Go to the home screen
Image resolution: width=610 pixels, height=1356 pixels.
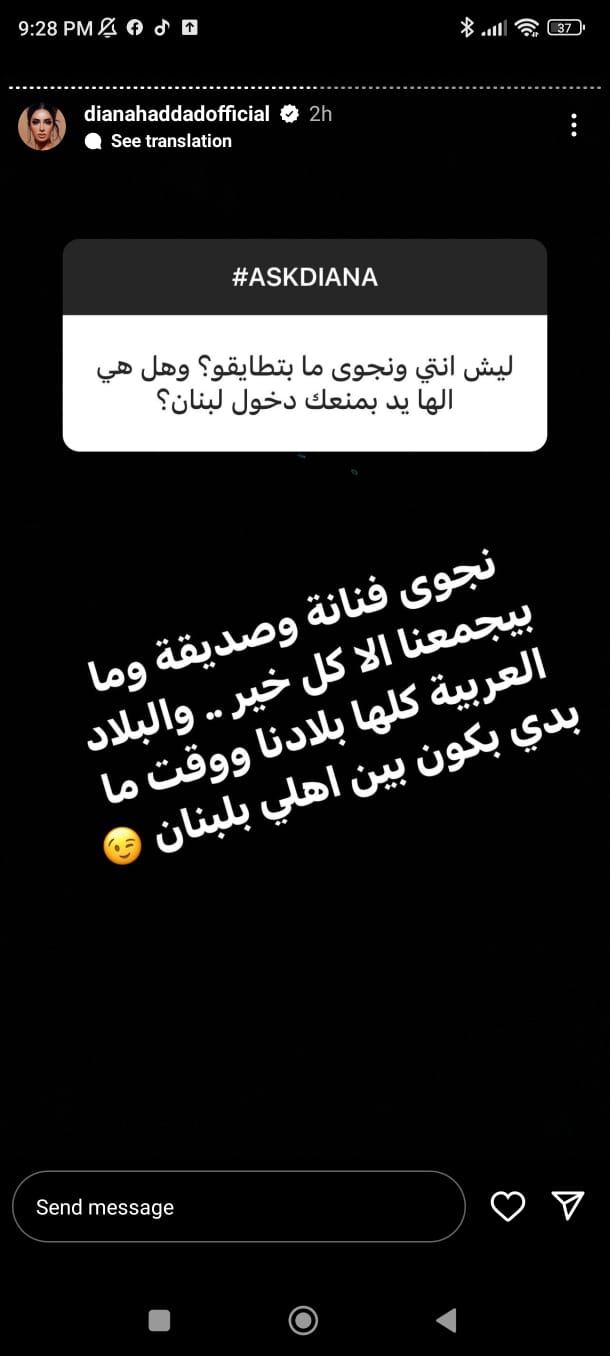[x=303, y=1320]
